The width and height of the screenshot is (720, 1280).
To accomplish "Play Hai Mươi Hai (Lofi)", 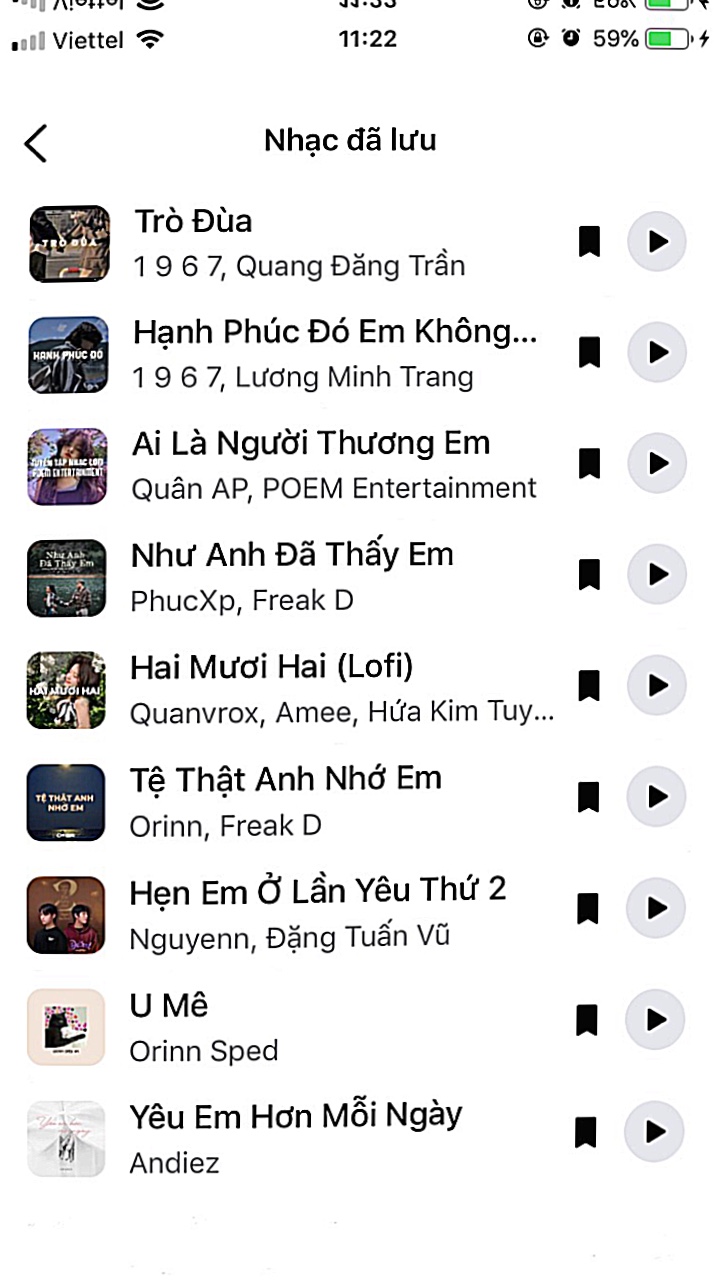I will [x=657, y=685].
